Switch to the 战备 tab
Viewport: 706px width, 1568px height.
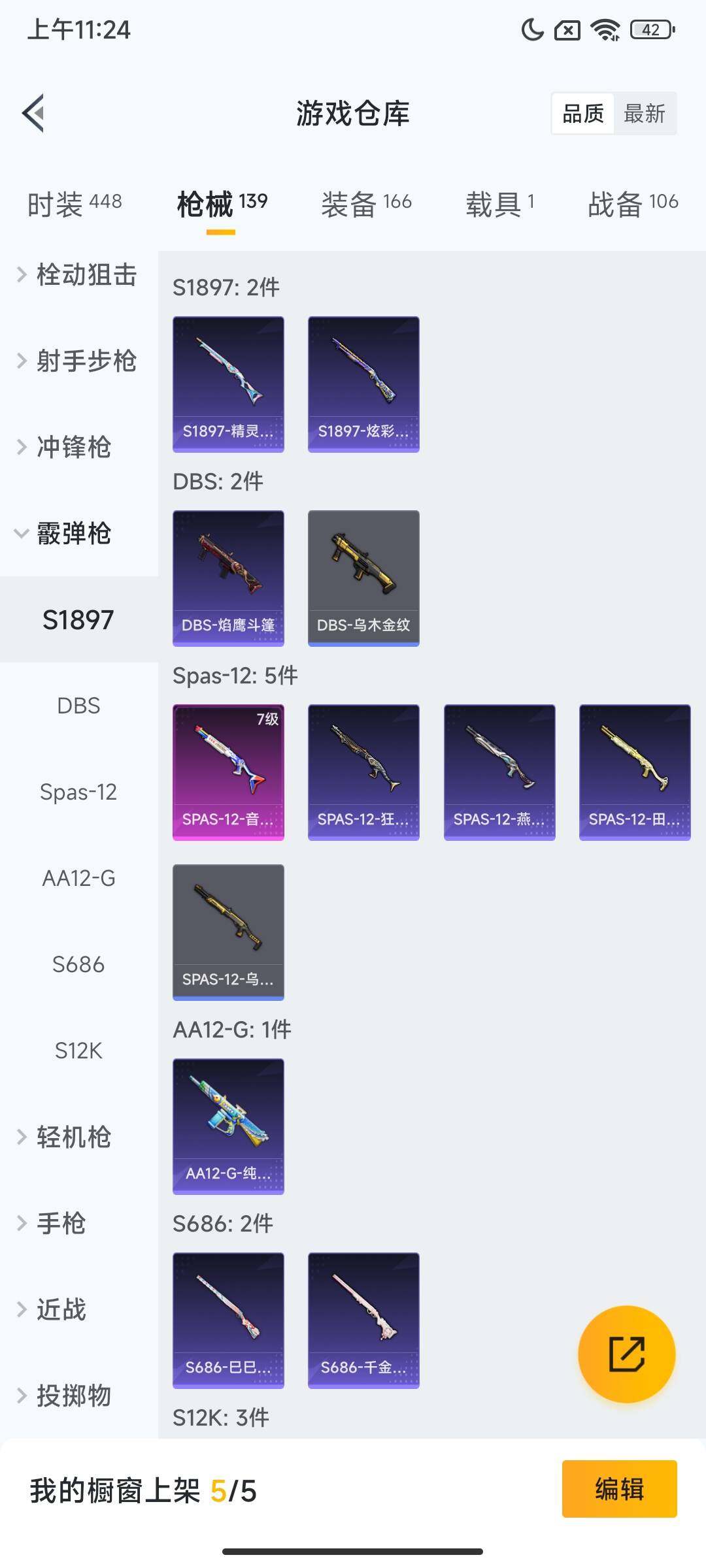click(633, 204)
